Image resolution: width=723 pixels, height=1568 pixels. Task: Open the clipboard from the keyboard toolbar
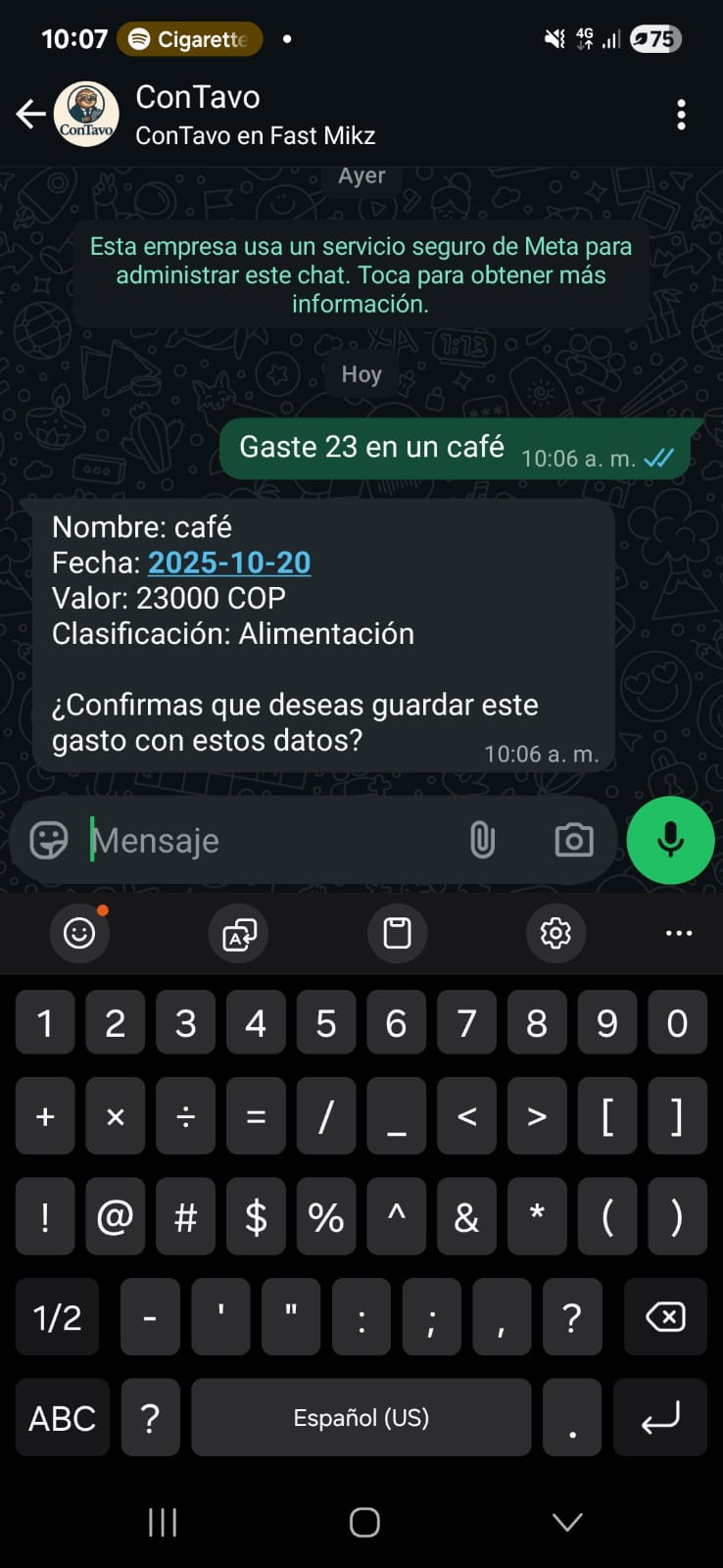(397, 933)
